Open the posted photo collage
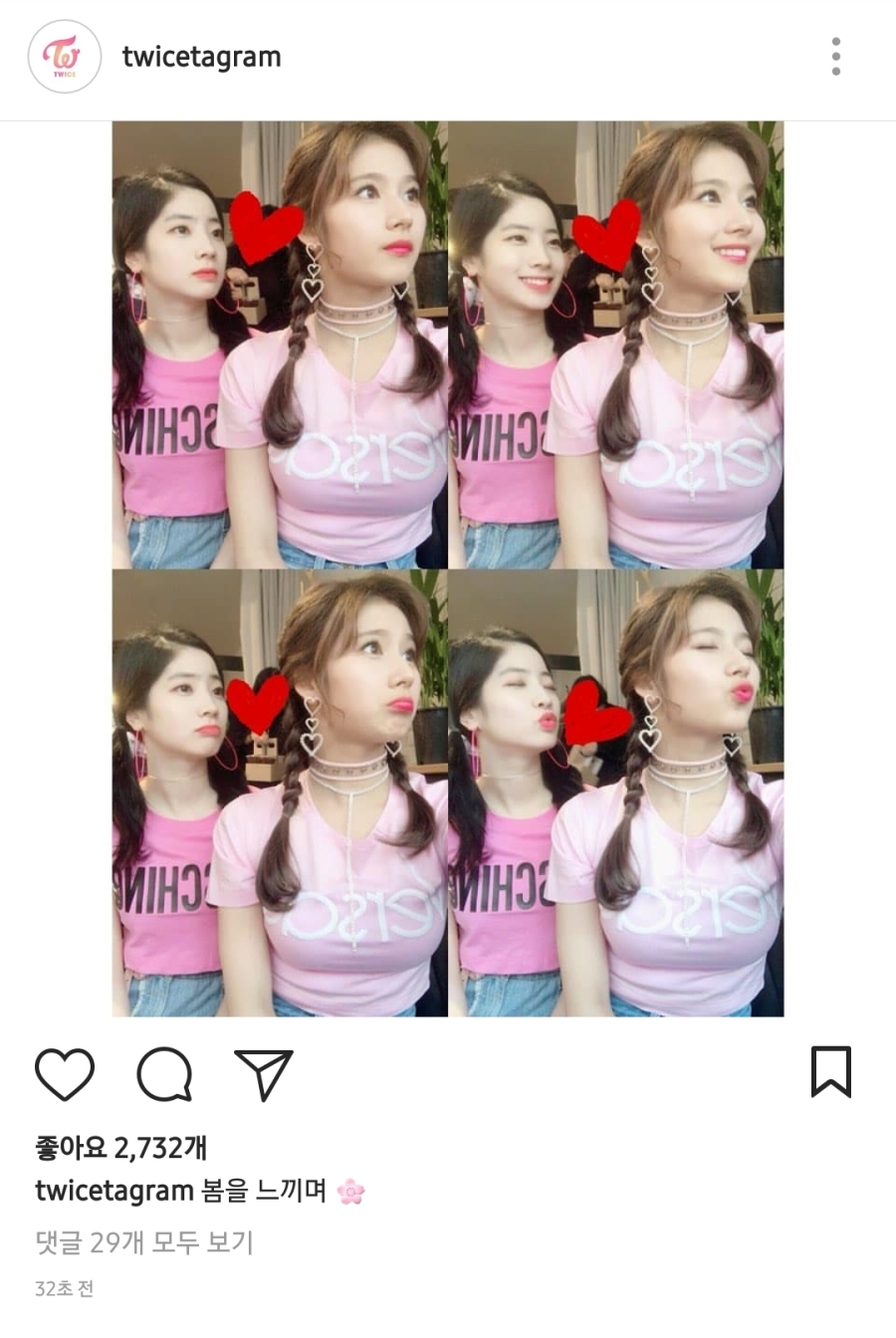Viewport: 896px width, 1338px height. 448,568
